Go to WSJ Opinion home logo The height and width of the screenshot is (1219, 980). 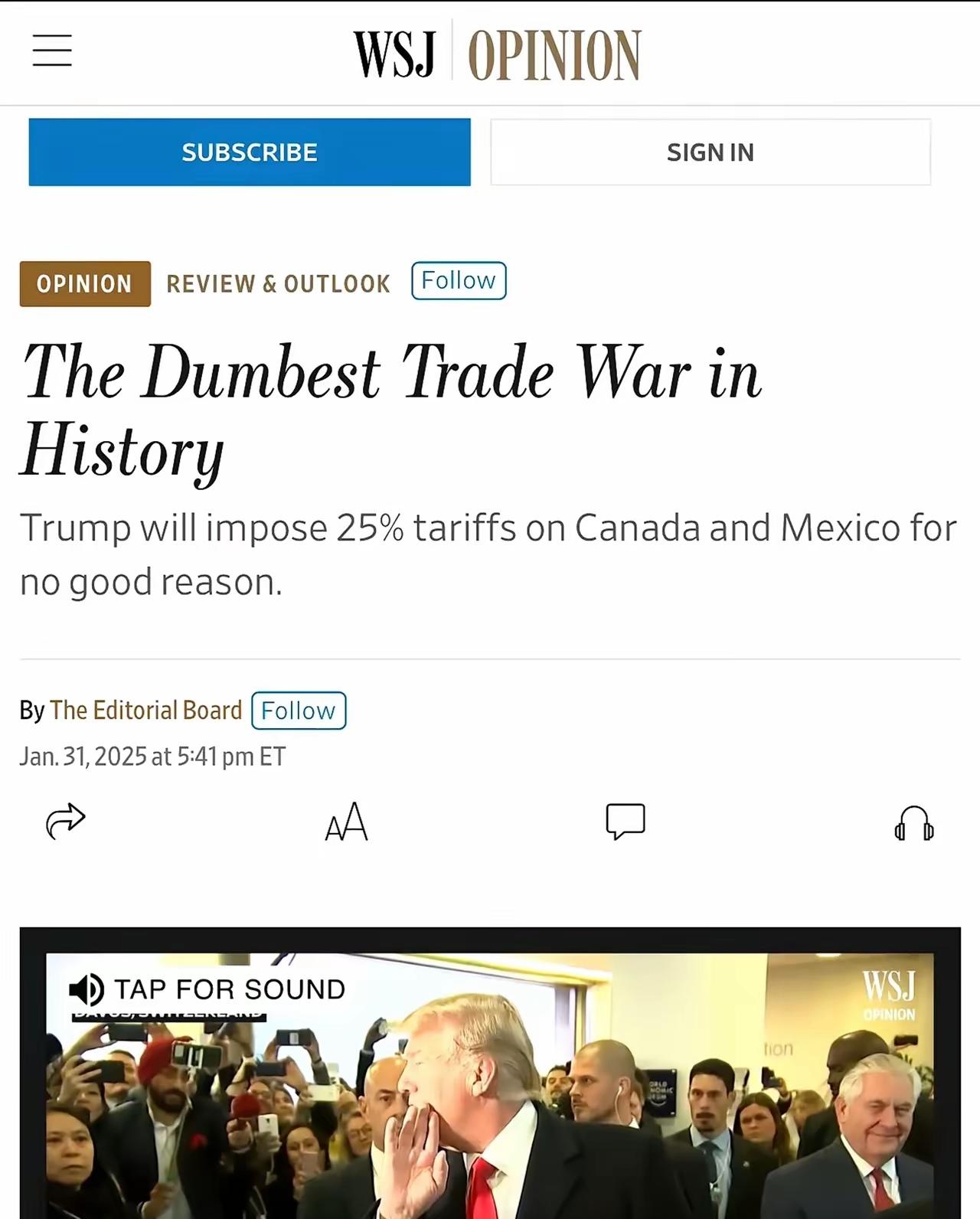(x=497, y=54)
